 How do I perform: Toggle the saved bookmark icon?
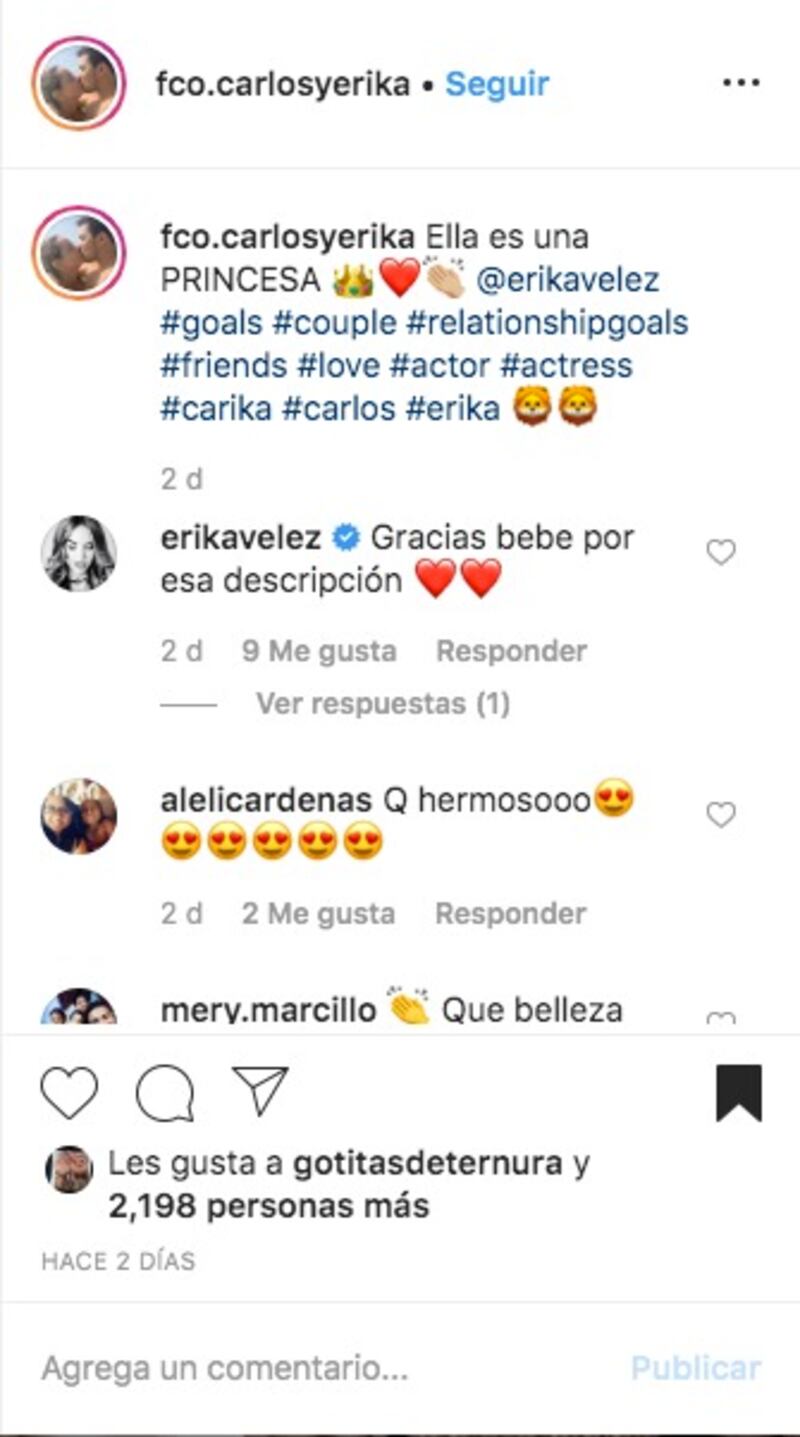coord(738,1093)
